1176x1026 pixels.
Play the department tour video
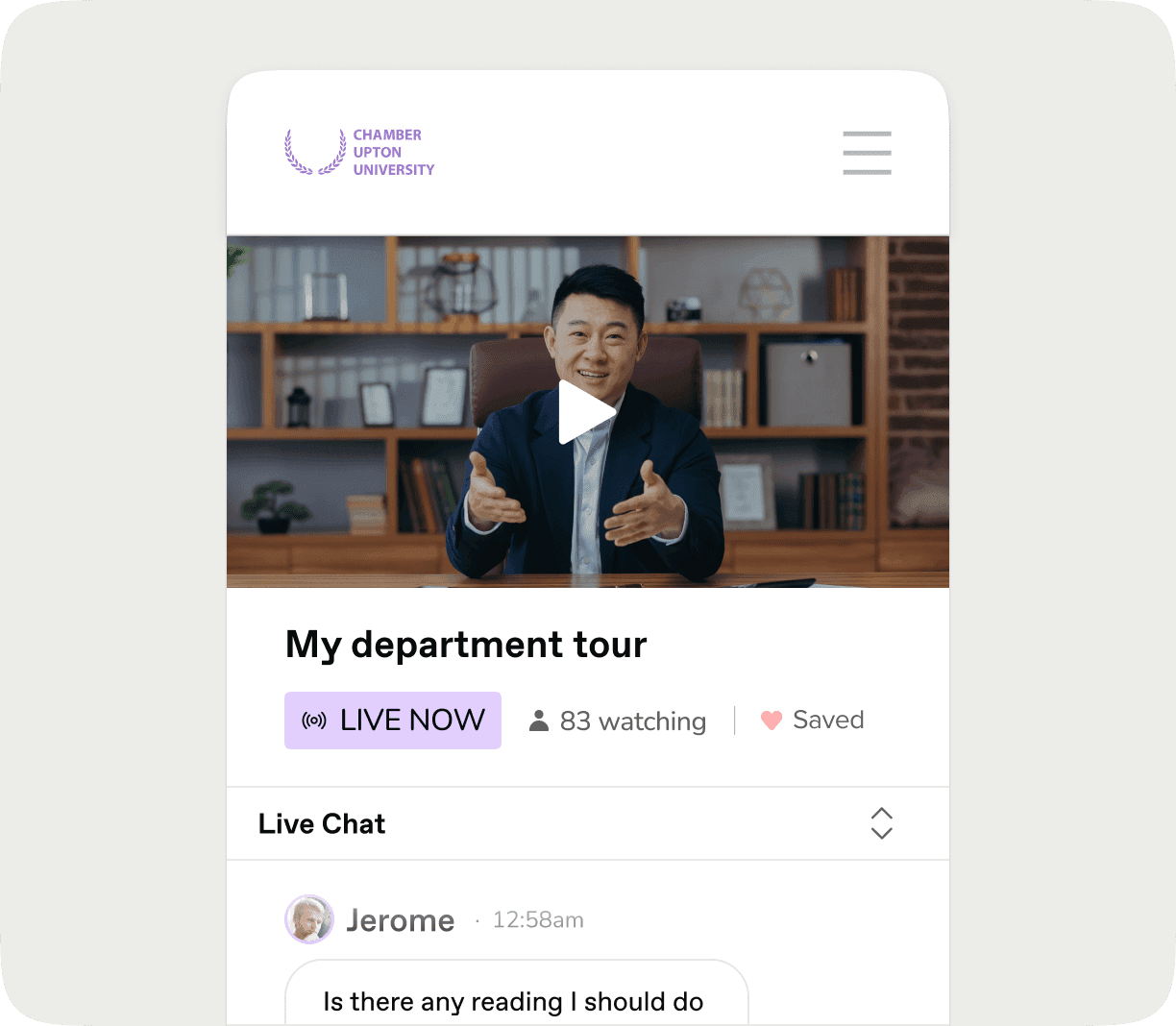coord(586,412)
